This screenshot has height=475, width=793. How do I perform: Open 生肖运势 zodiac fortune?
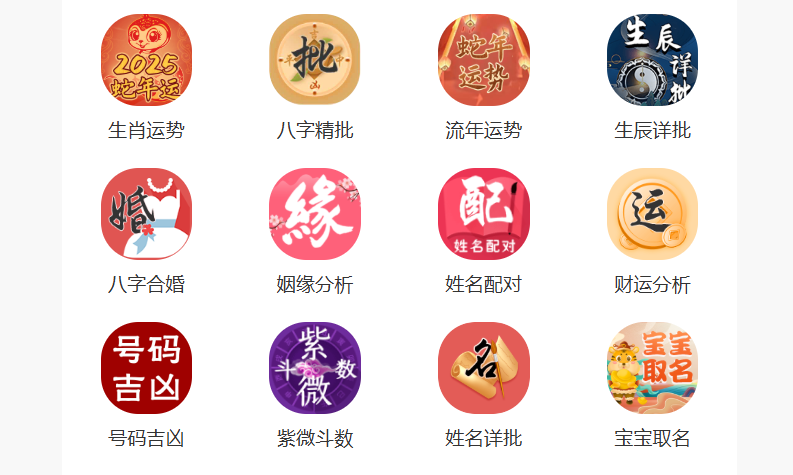[x=146, y=60]
